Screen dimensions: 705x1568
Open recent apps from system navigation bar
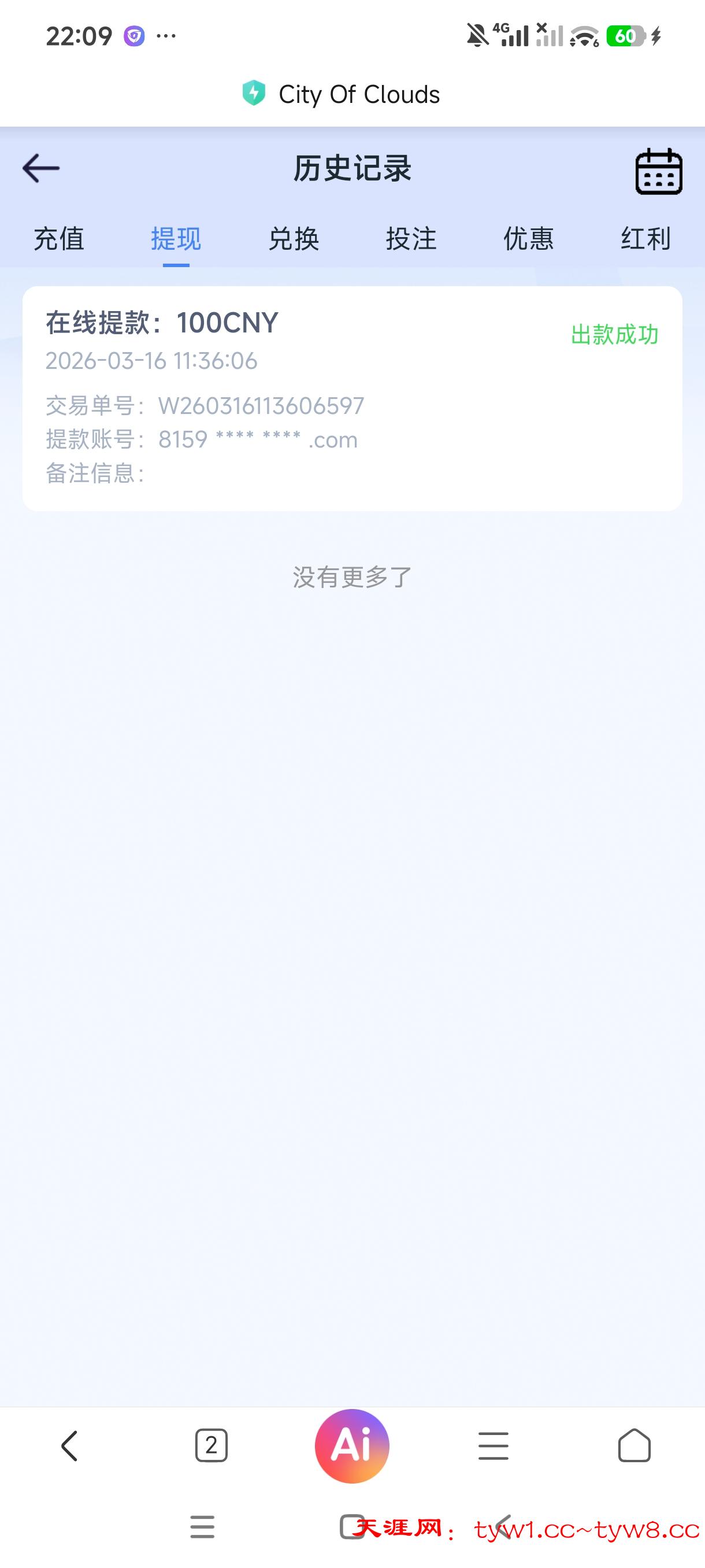click(x=202, y=1527)
